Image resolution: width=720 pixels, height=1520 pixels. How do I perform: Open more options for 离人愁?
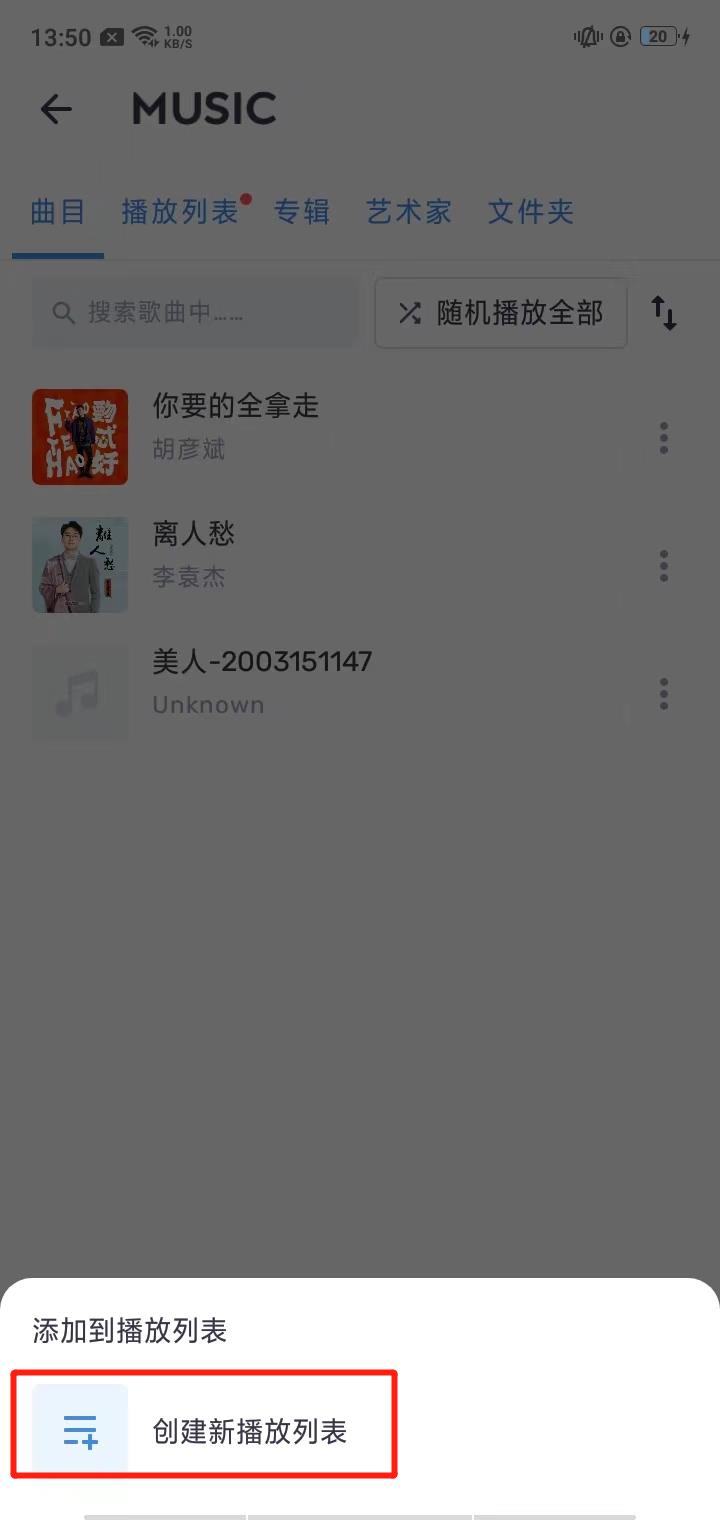[663, 566]
